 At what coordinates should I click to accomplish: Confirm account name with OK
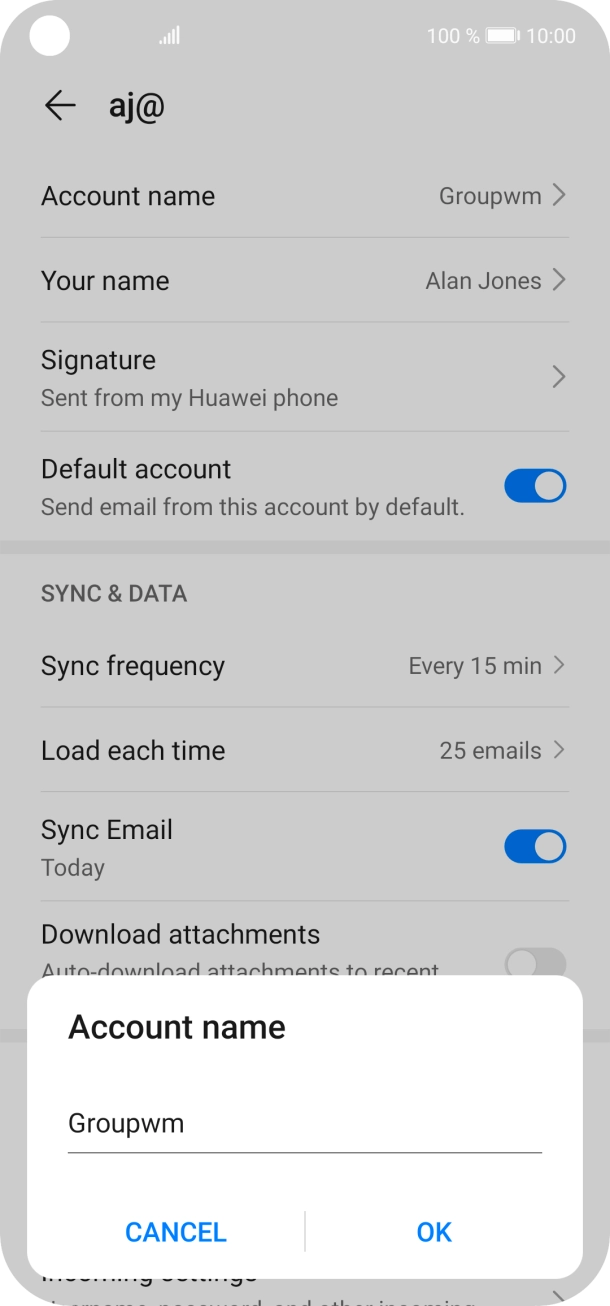coord(434,1232)
